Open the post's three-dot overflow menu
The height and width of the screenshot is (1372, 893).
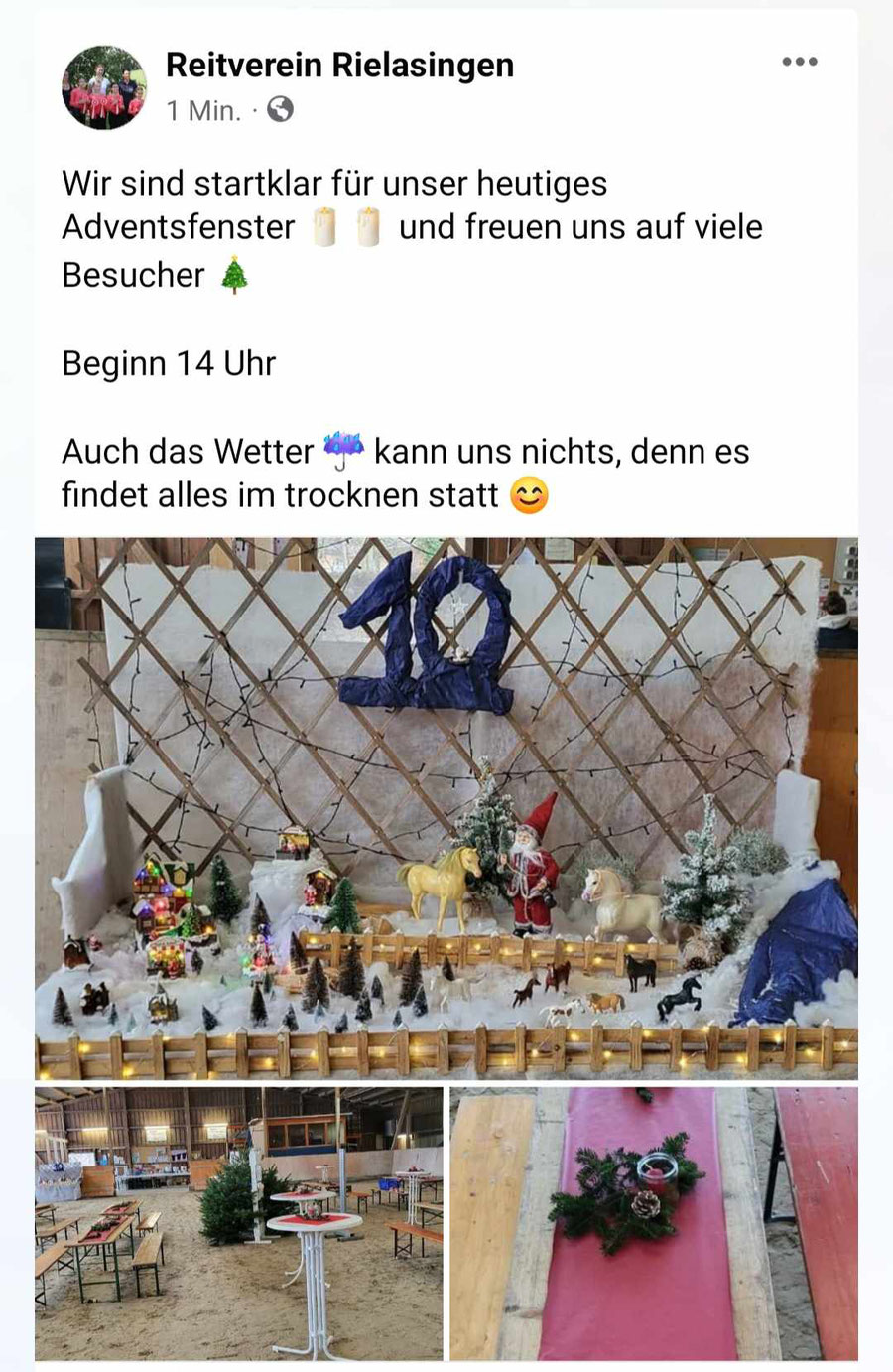tap(799, 62)
